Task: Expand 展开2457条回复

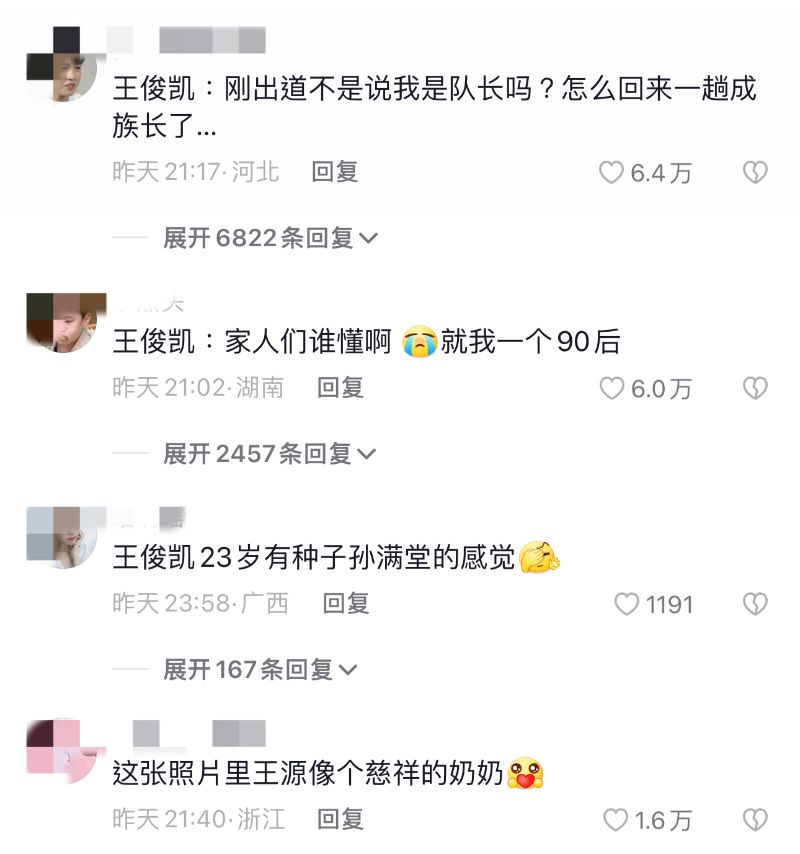Action: pyautogui.click(x=270, y=454)
